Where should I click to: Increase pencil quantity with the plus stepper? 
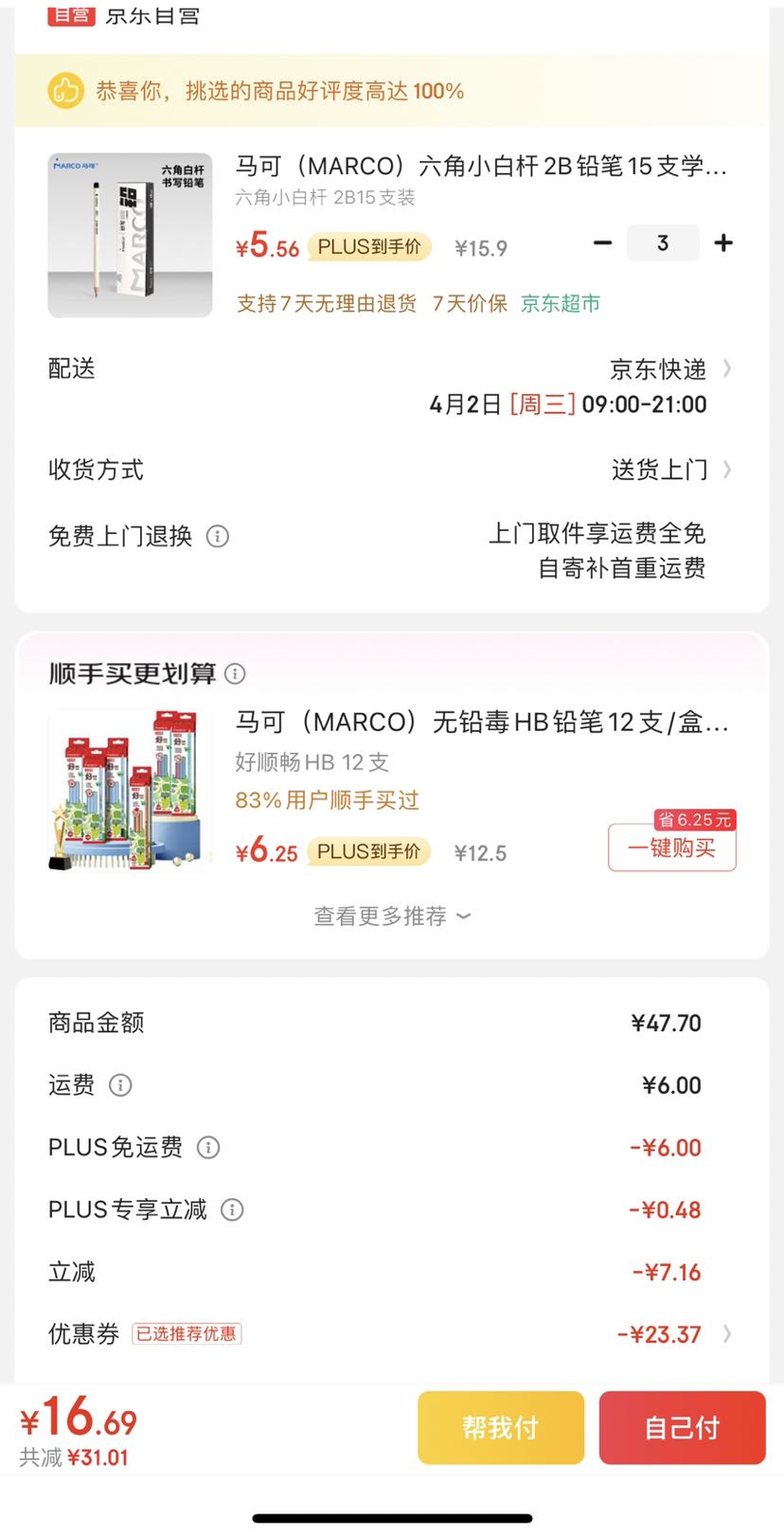722,242
